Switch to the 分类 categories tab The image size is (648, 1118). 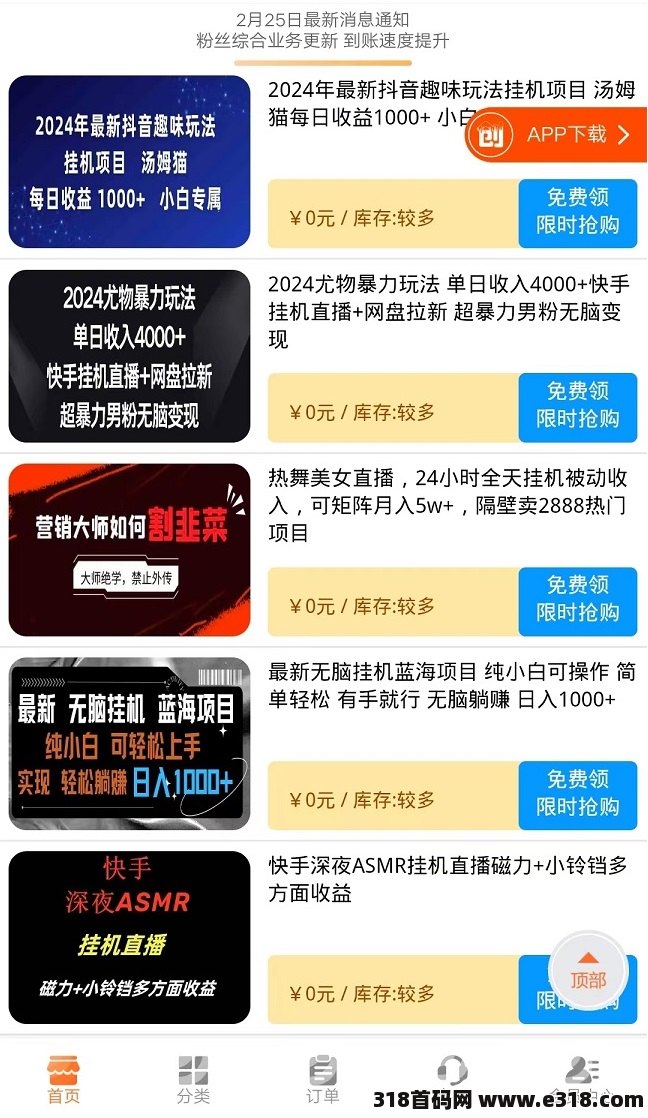pos(193,1080)
